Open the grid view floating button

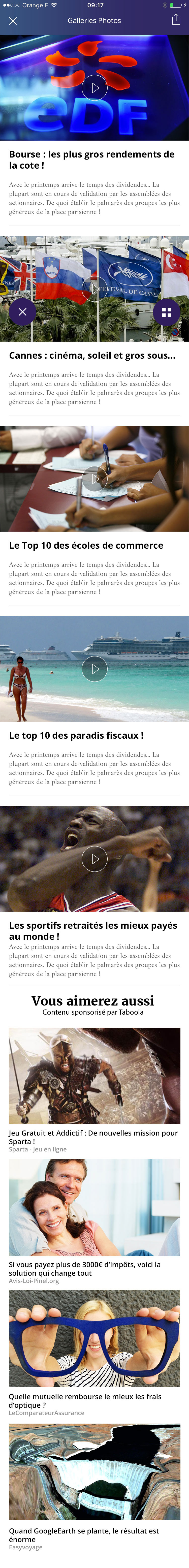click(x=167, y=312)
